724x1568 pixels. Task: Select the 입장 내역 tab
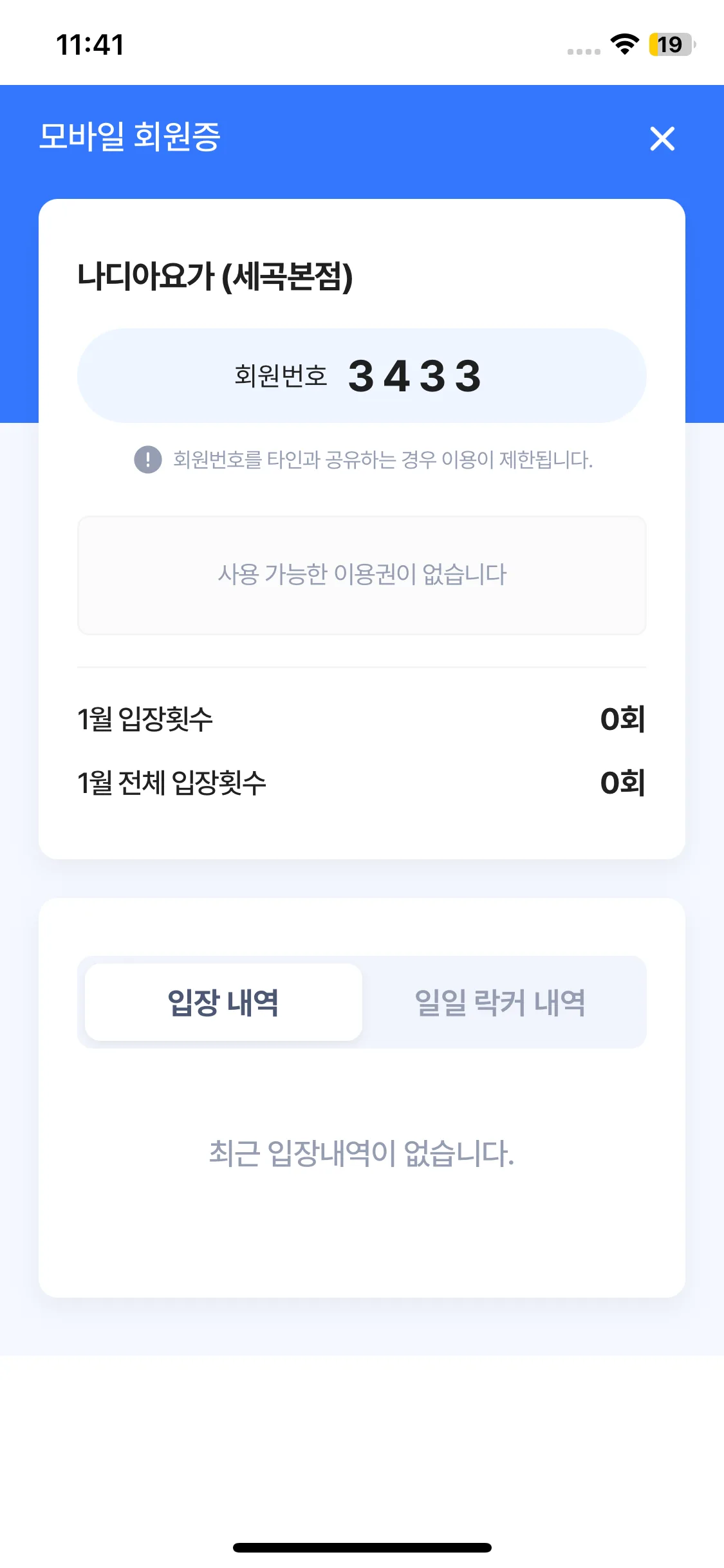223,1002
